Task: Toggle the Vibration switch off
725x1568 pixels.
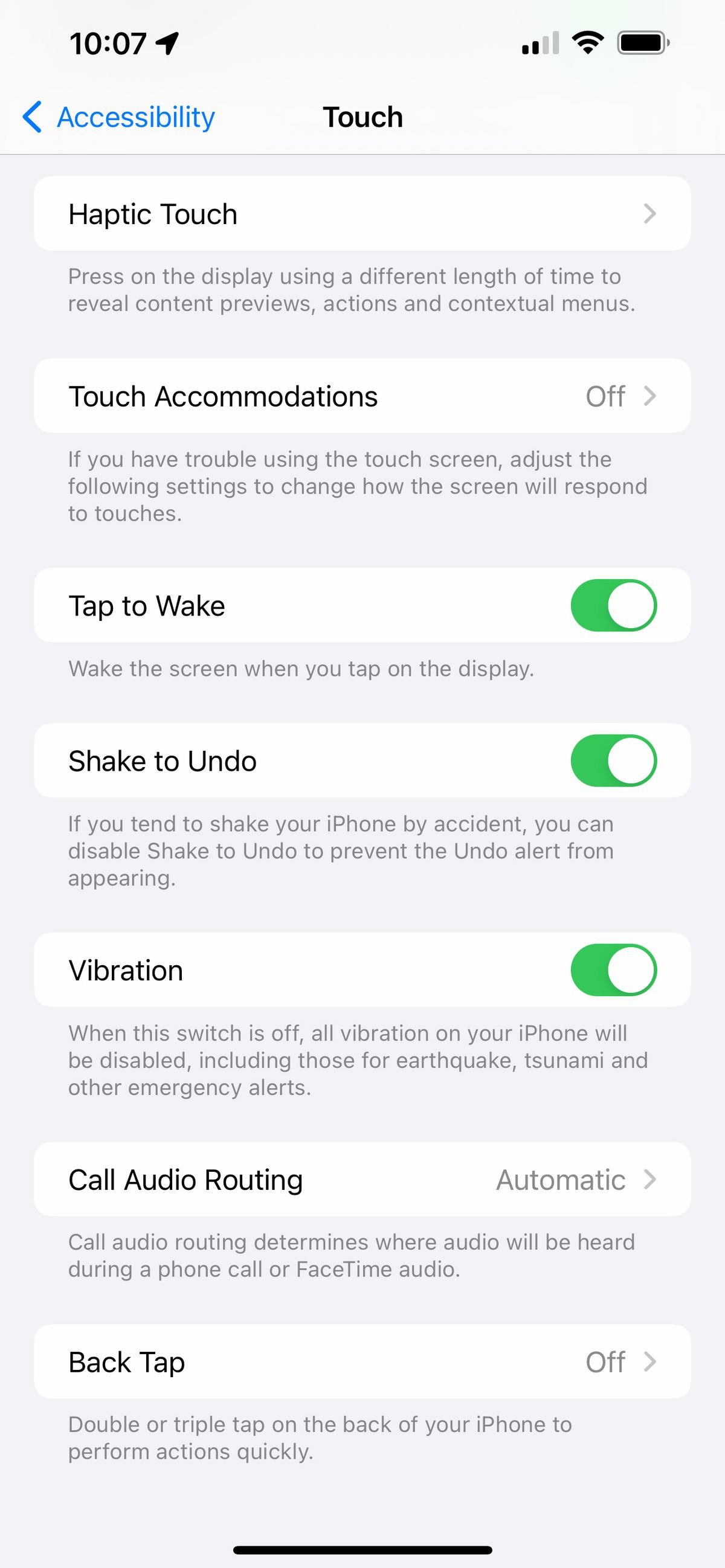Action: coord(613,970)
